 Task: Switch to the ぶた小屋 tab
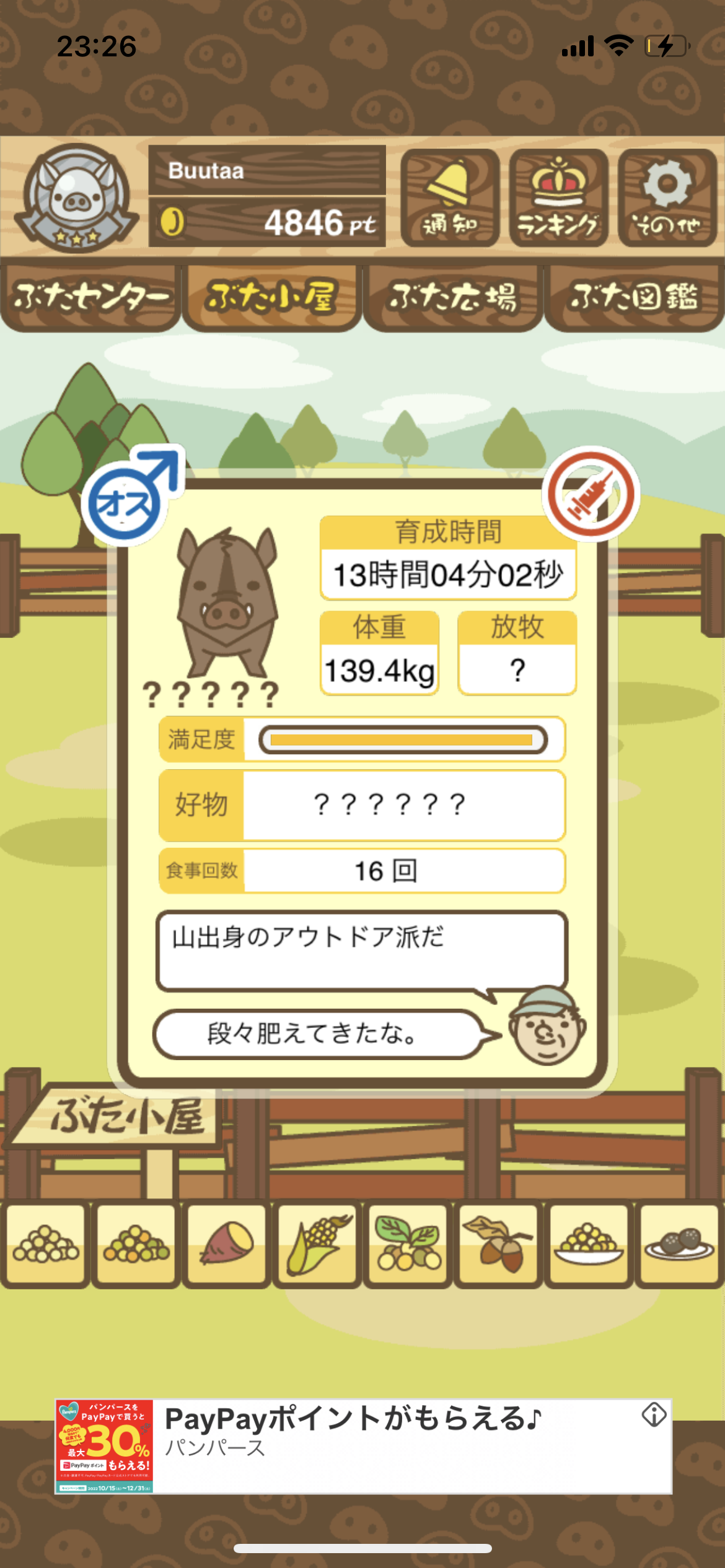pos(271,298)
